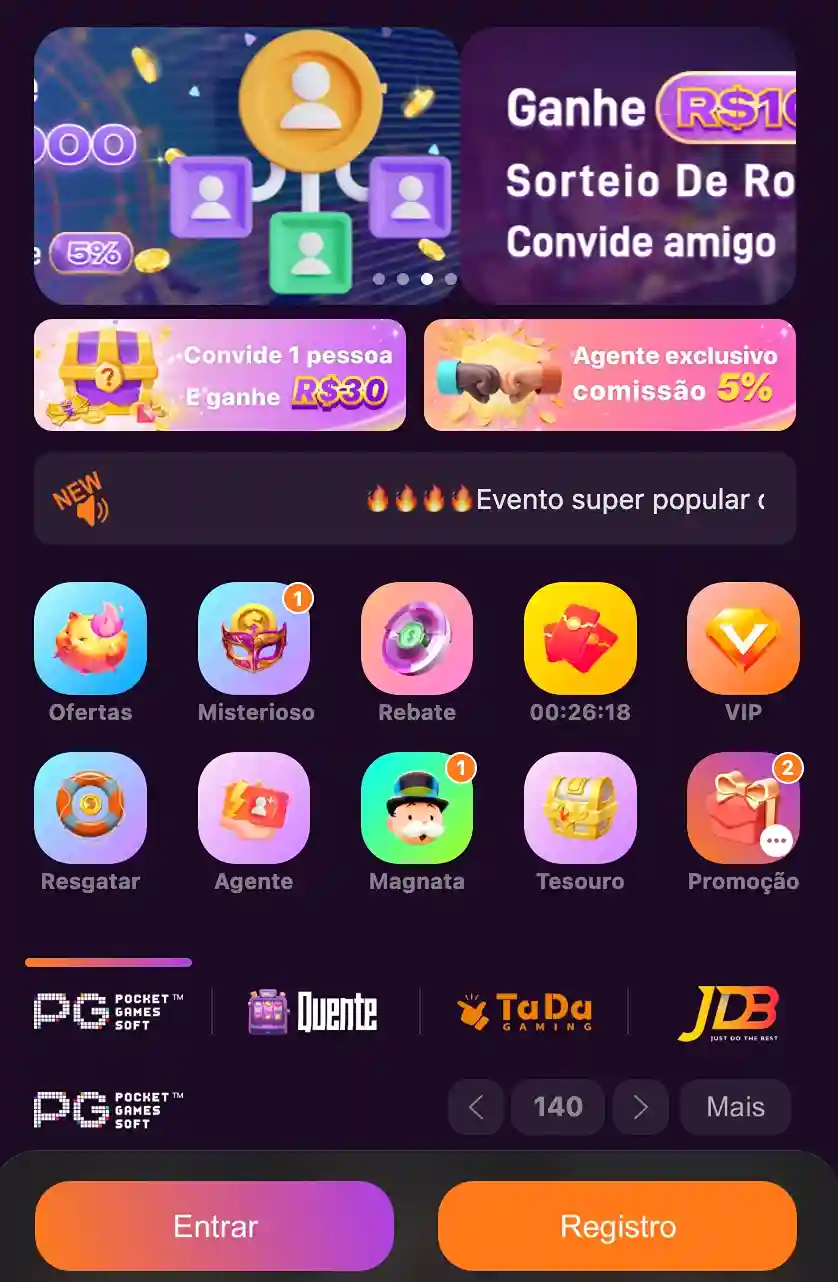Viewport: 838px width, 1282px height.
Task: Tap Registro to create an account
Action: point(617,1227)
